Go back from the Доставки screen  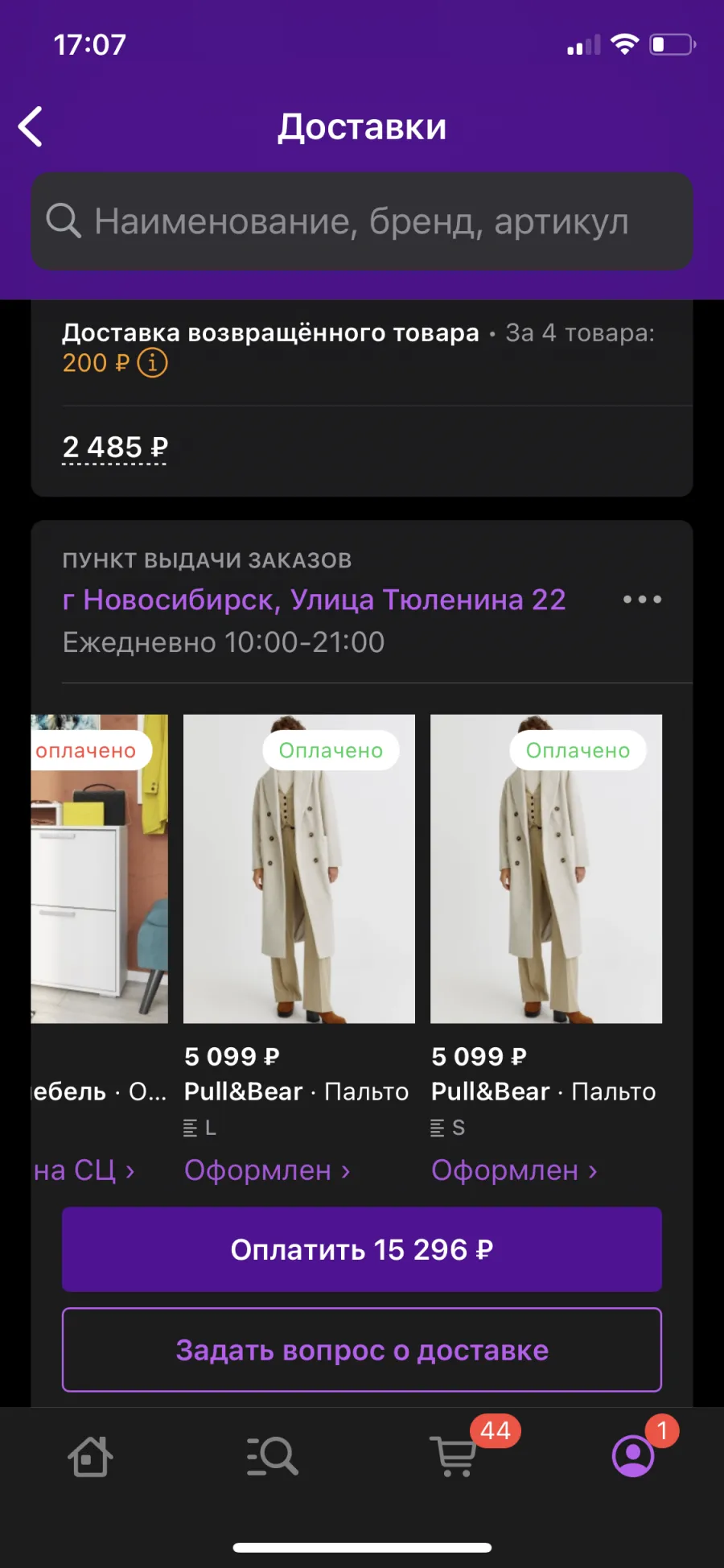point(31,127)
